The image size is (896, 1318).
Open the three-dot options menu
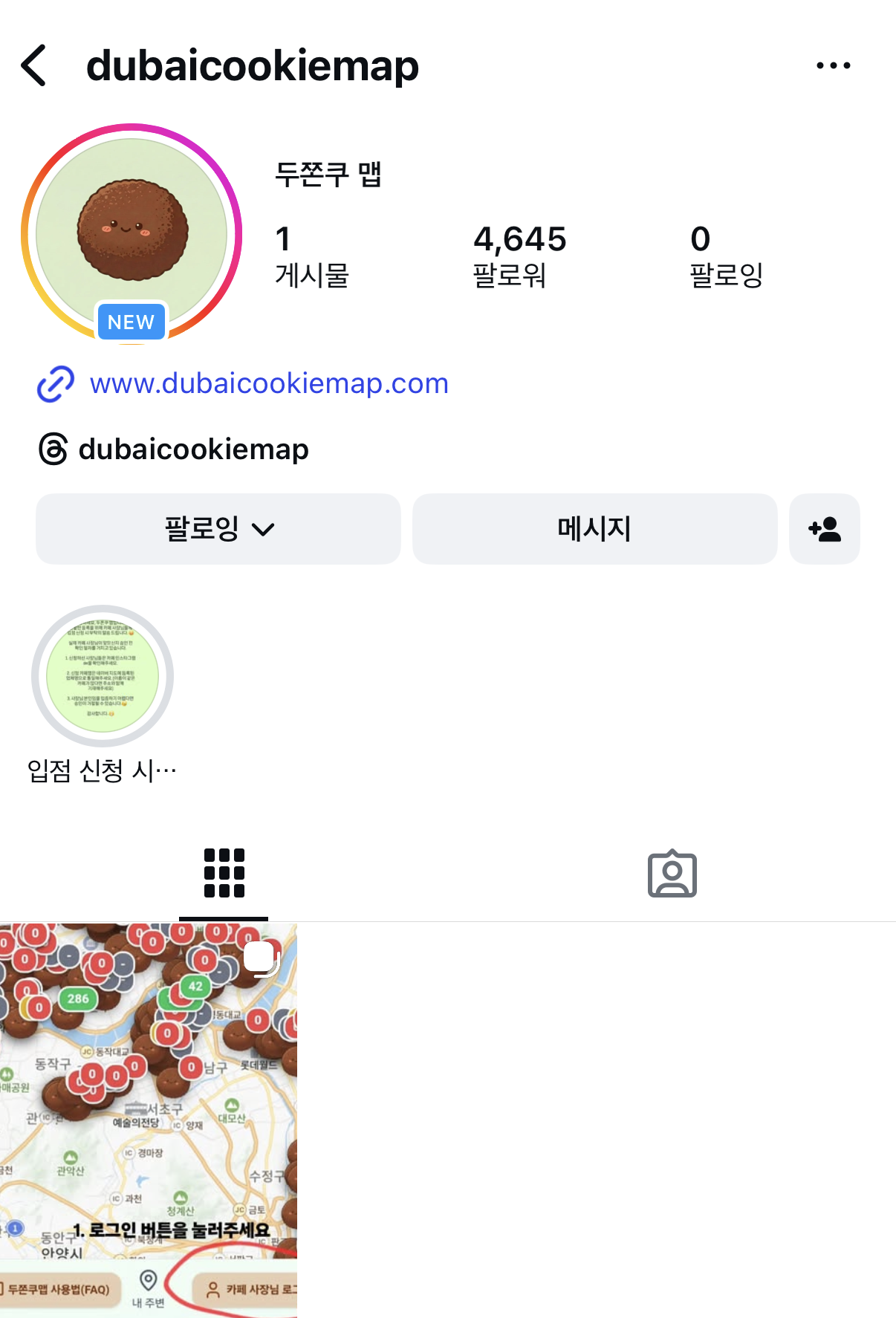(834, 65)
